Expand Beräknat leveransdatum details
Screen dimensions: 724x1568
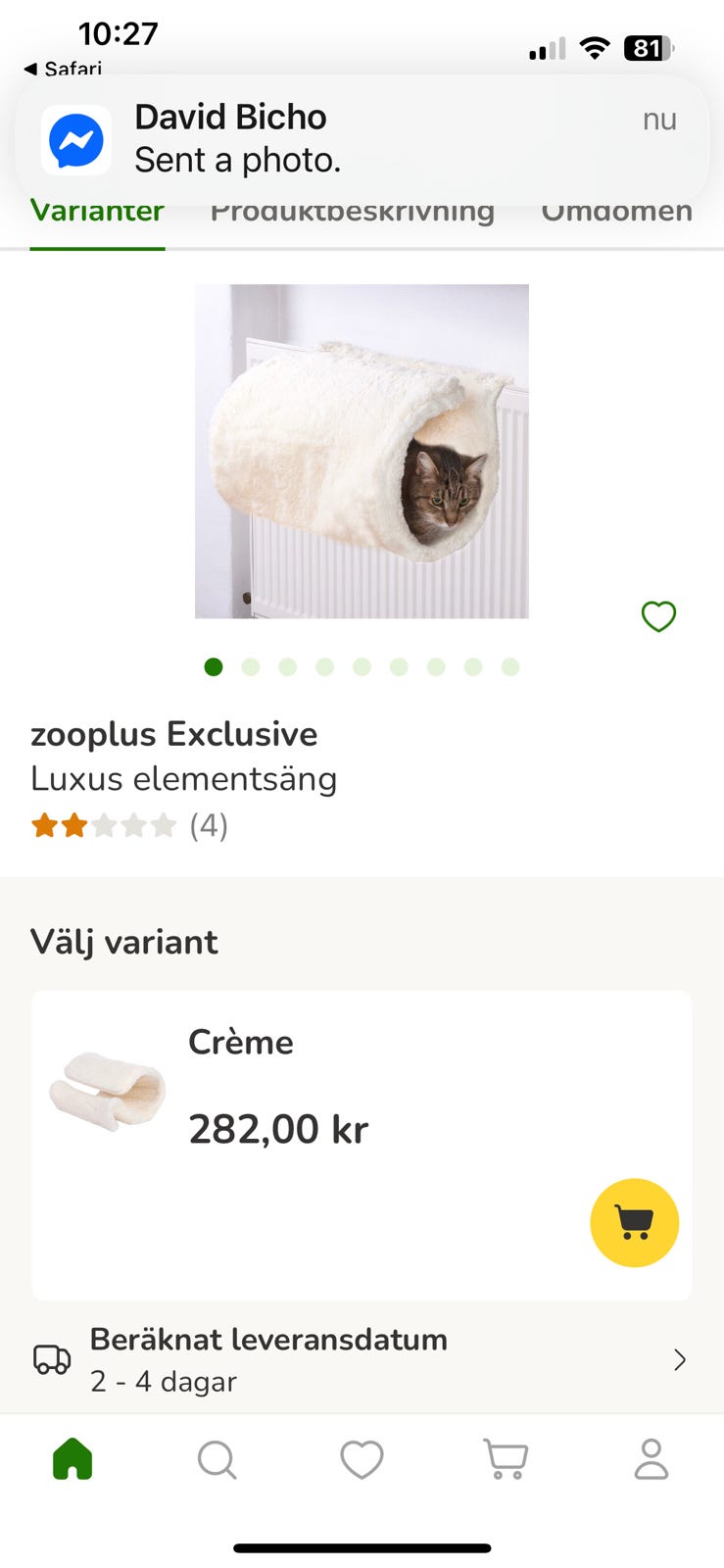point(362,1359)
